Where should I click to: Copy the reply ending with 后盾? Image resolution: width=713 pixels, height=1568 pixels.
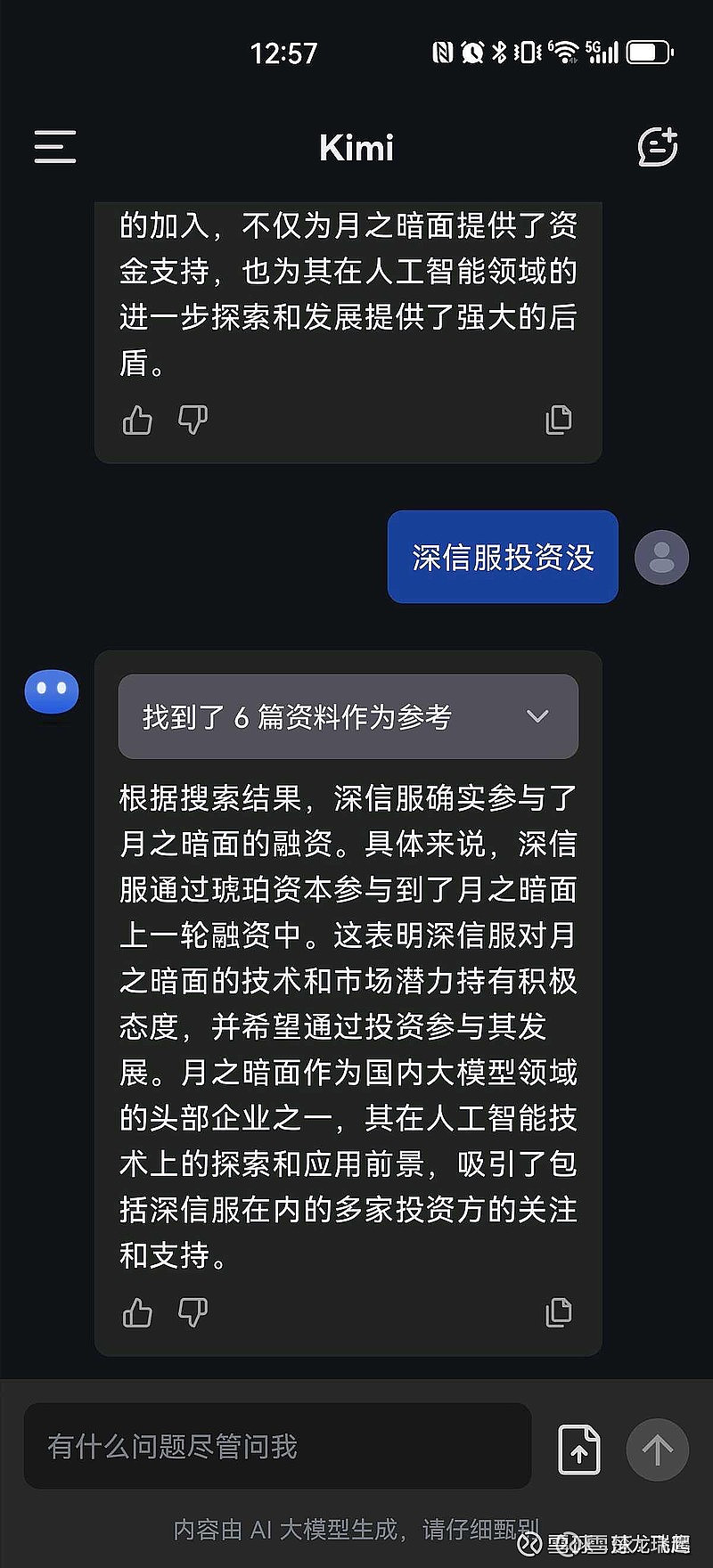pos(559,420)
